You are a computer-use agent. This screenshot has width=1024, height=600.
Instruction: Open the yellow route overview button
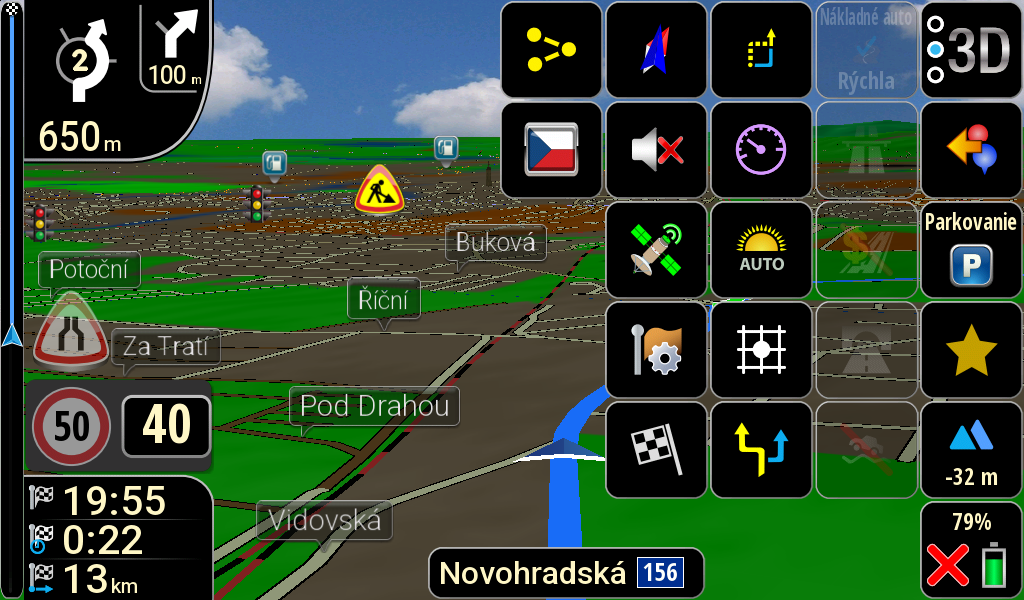551,50
